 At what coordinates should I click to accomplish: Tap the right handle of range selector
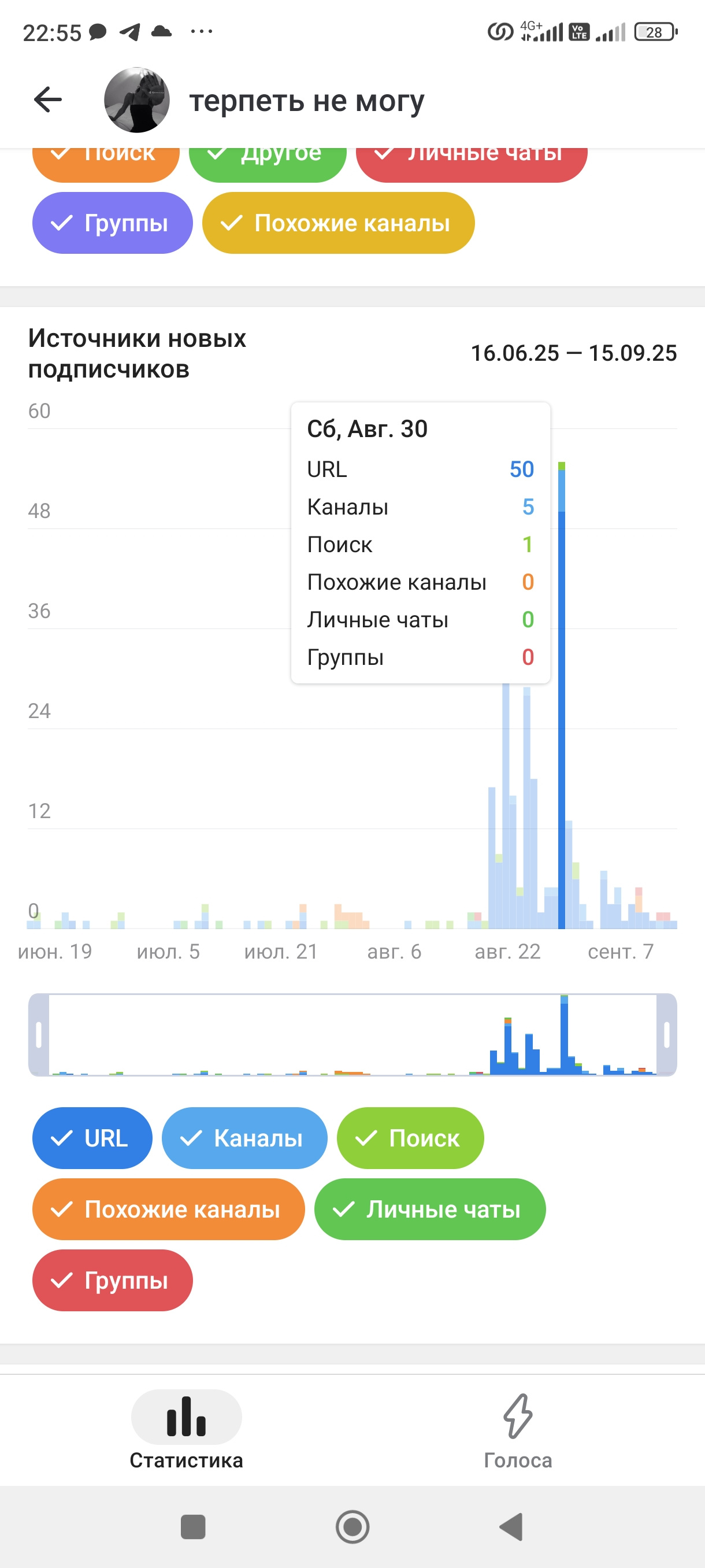pyautogui.click(x=667, y=1035)
